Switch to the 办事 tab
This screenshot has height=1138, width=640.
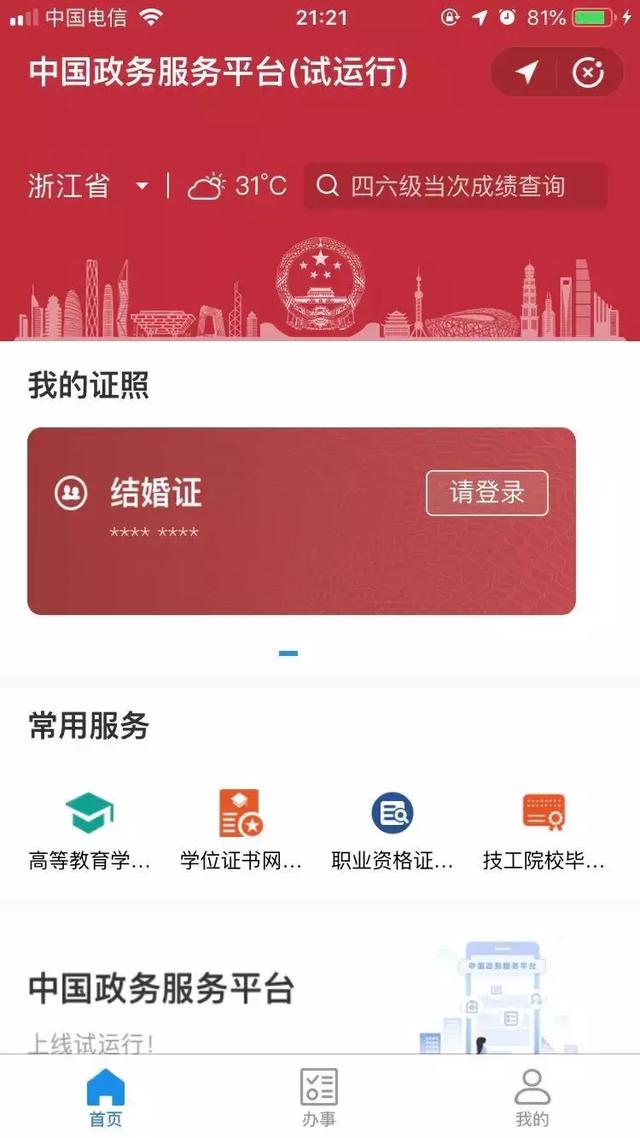tap(319, 1097)
